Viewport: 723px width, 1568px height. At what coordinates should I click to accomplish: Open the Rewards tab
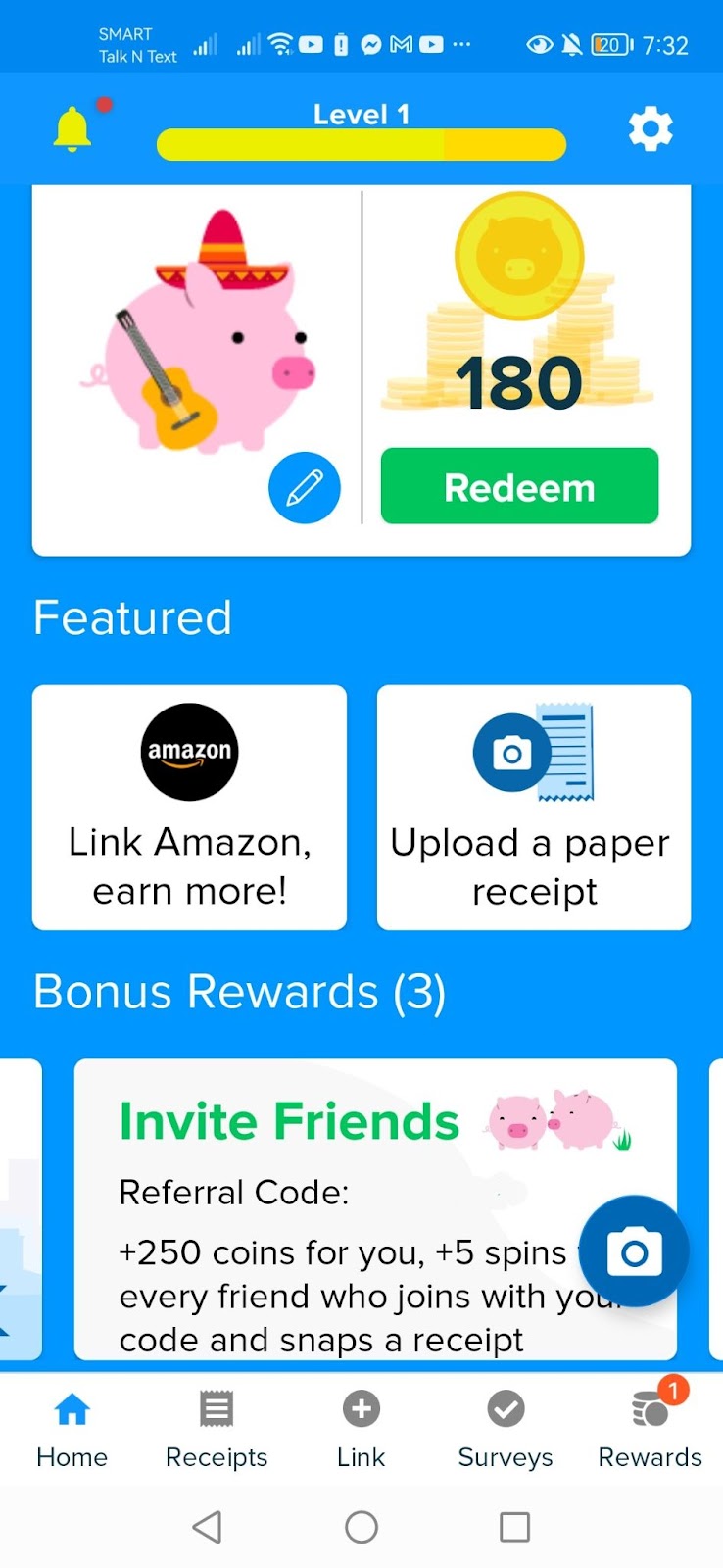pyautogui.click(x=651, y=1431)
